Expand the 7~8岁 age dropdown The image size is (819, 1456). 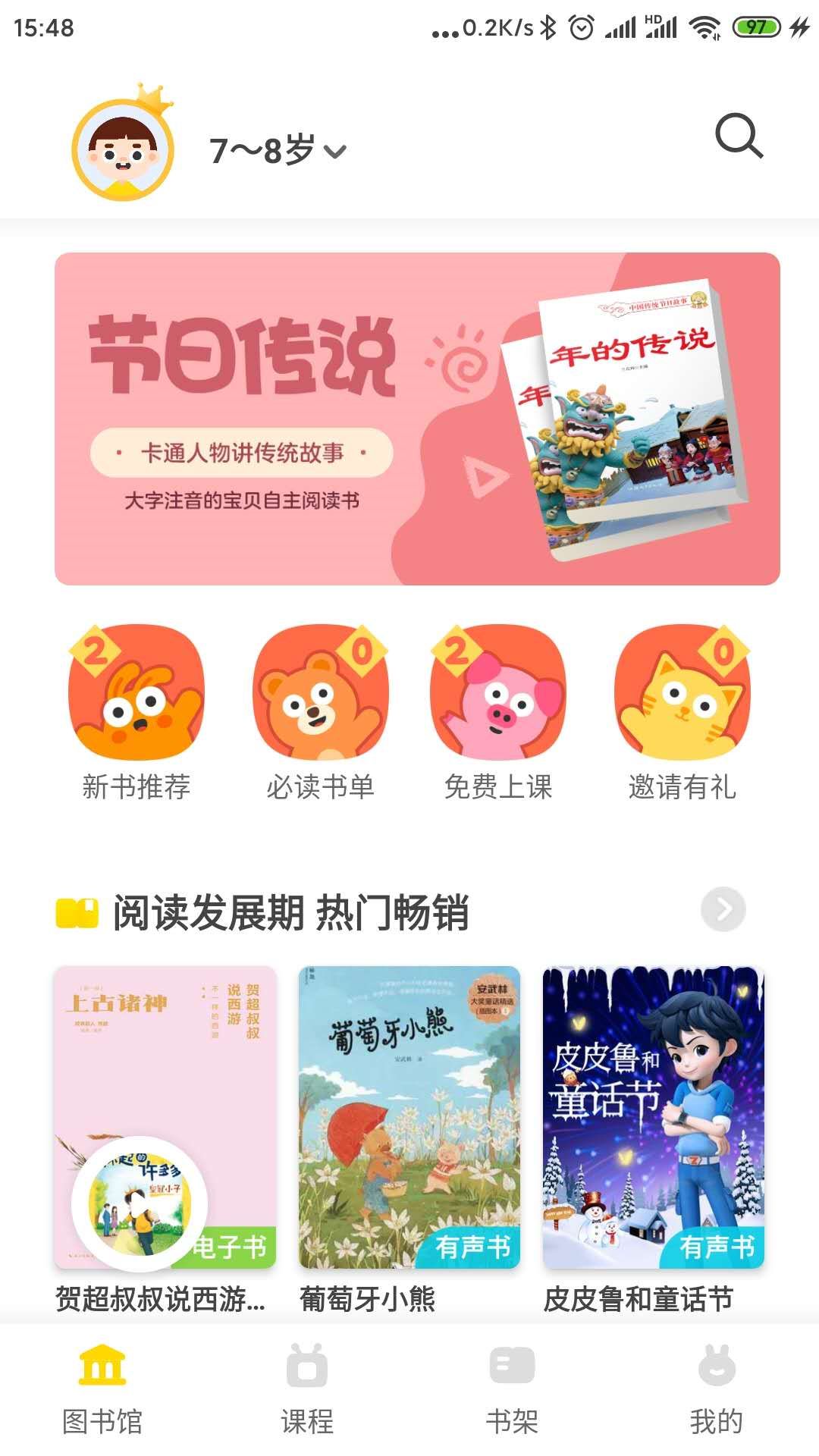point(278,150)
